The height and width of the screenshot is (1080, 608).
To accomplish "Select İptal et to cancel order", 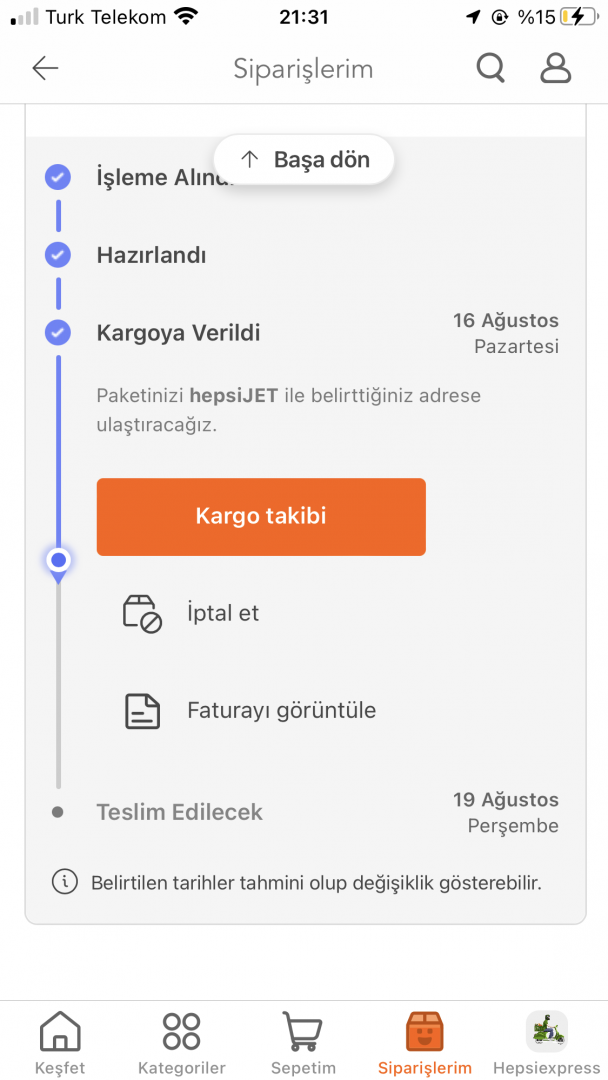I will coord(222,613).
